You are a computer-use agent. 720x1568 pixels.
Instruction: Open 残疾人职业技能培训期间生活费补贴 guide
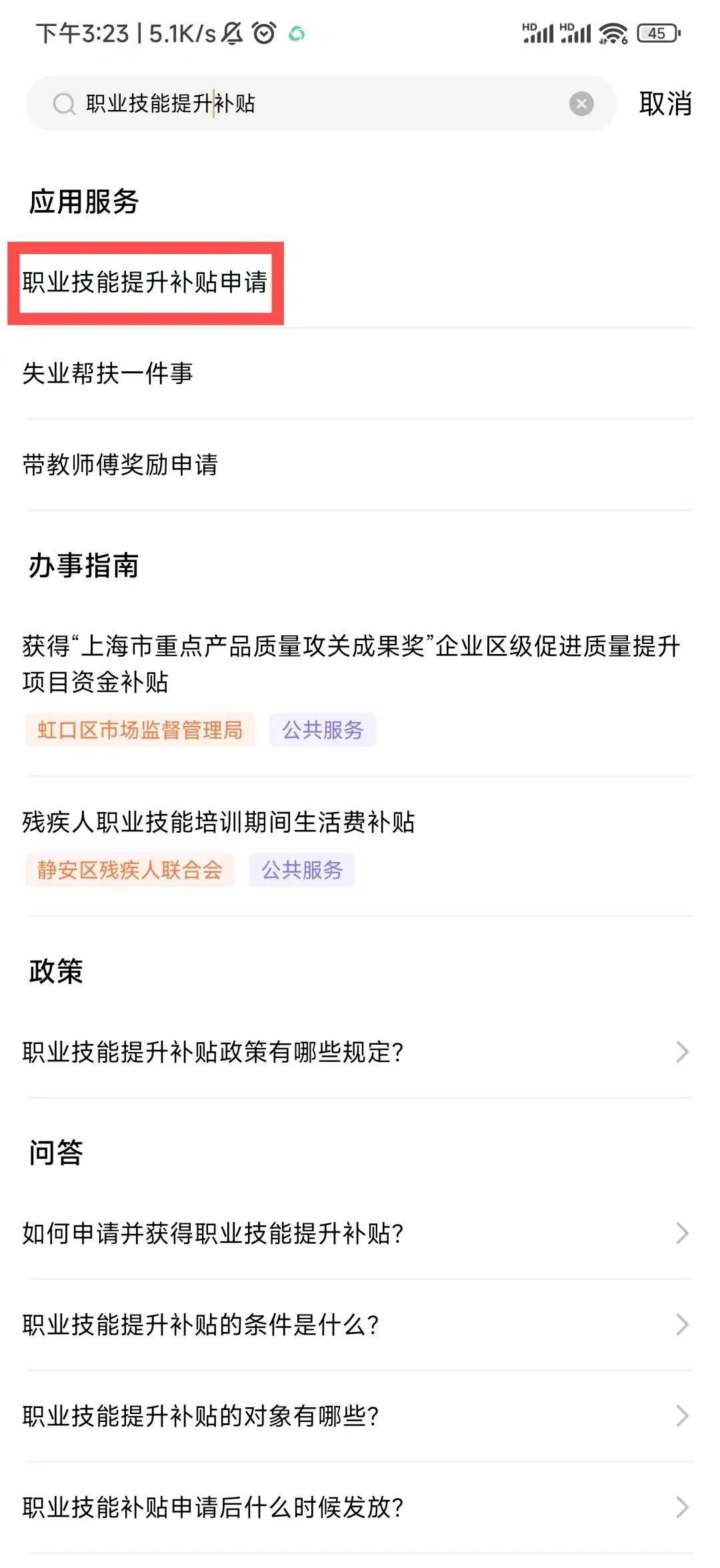point(360,847)
